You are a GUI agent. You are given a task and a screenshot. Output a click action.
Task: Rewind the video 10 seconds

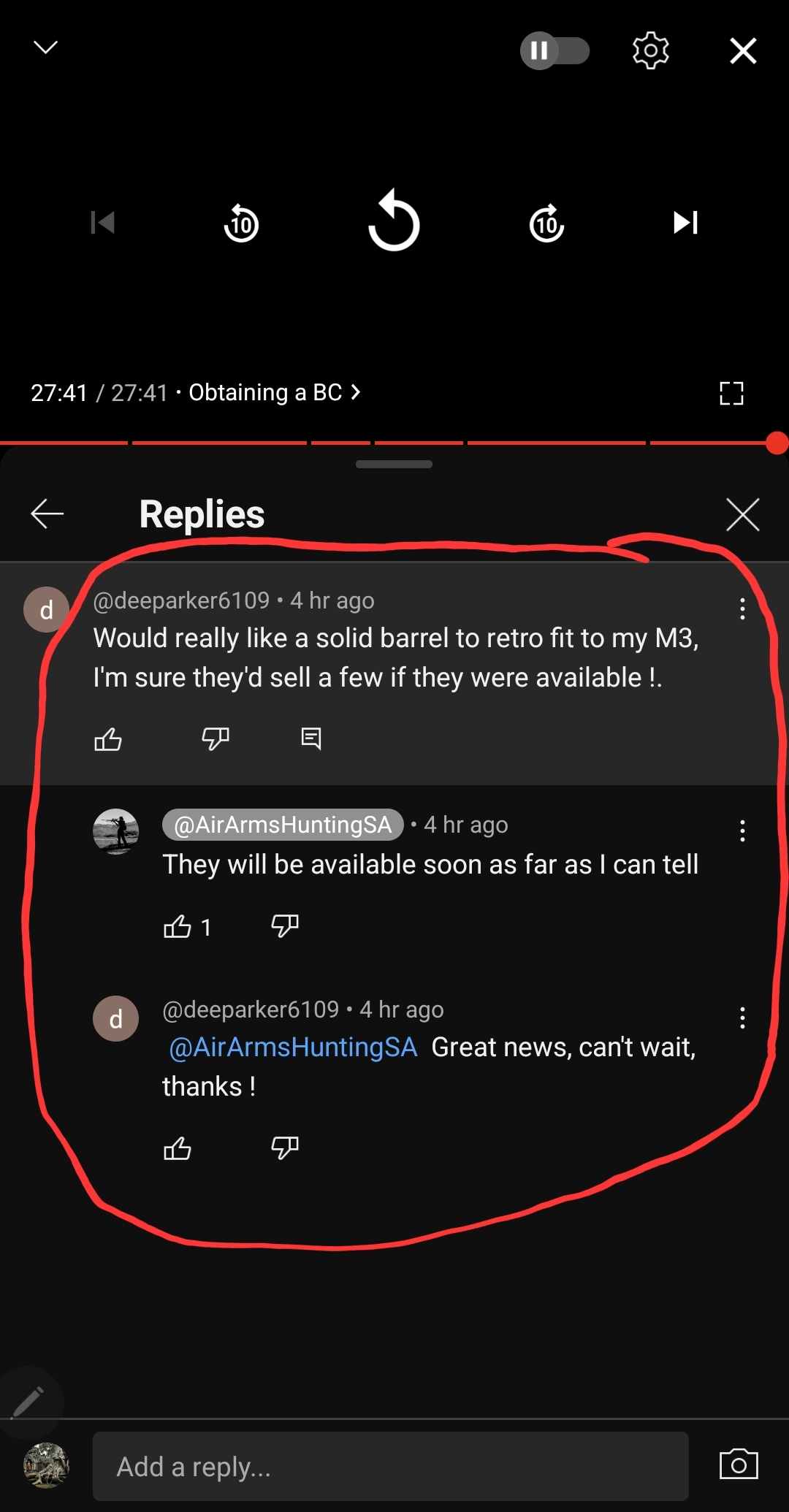pos(241,223)
